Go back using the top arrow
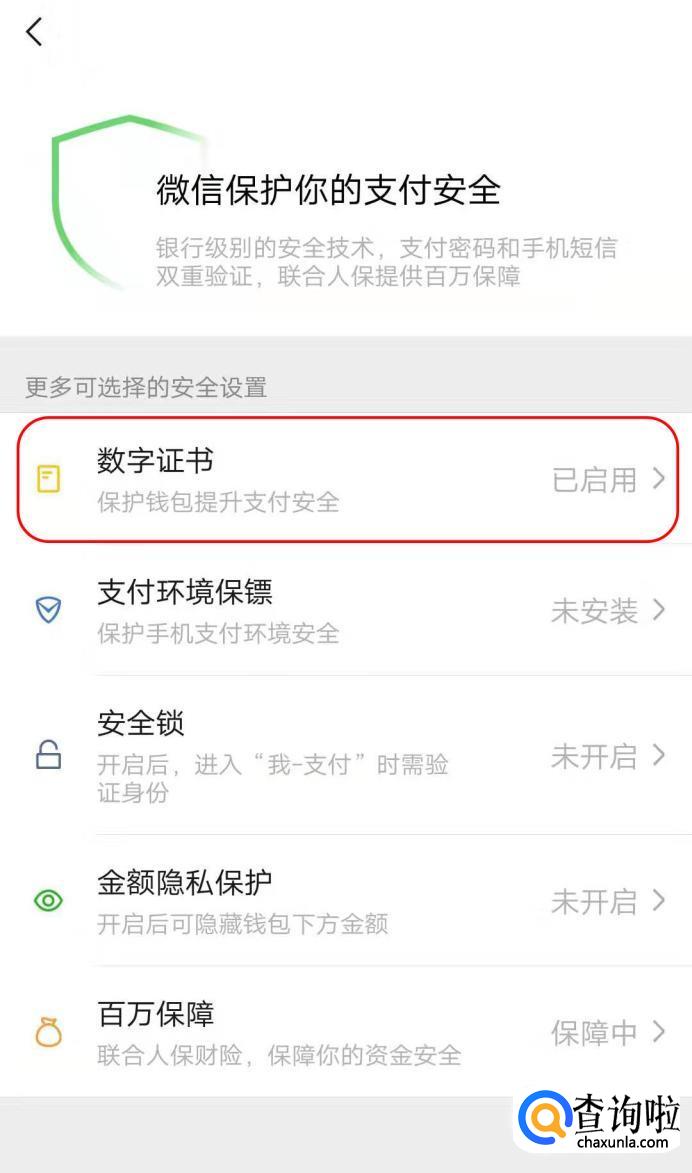Screen dimensions: 692x1173 pos(35,32)
